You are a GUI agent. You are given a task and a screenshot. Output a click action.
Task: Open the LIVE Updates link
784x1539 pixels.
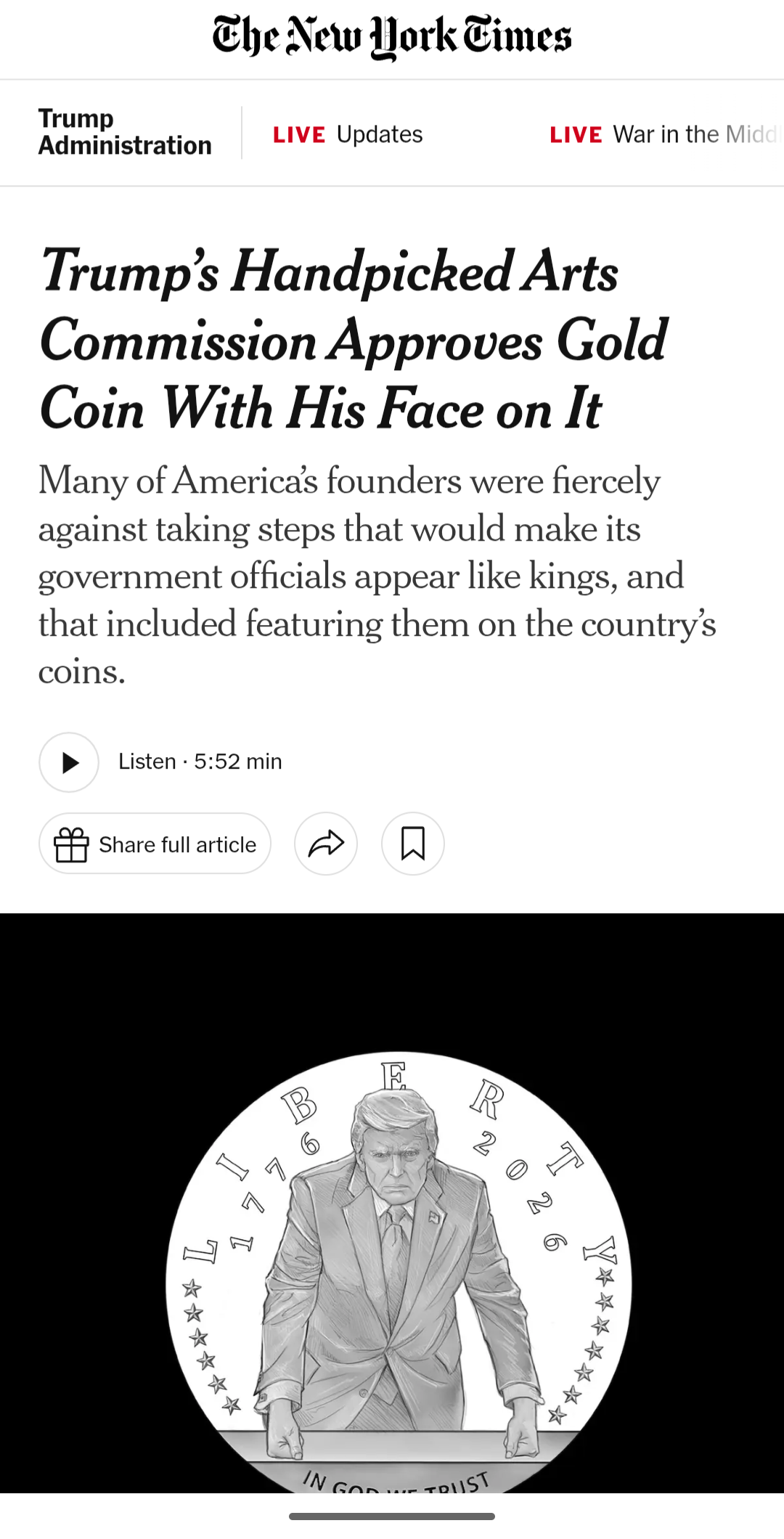[348, 134]
